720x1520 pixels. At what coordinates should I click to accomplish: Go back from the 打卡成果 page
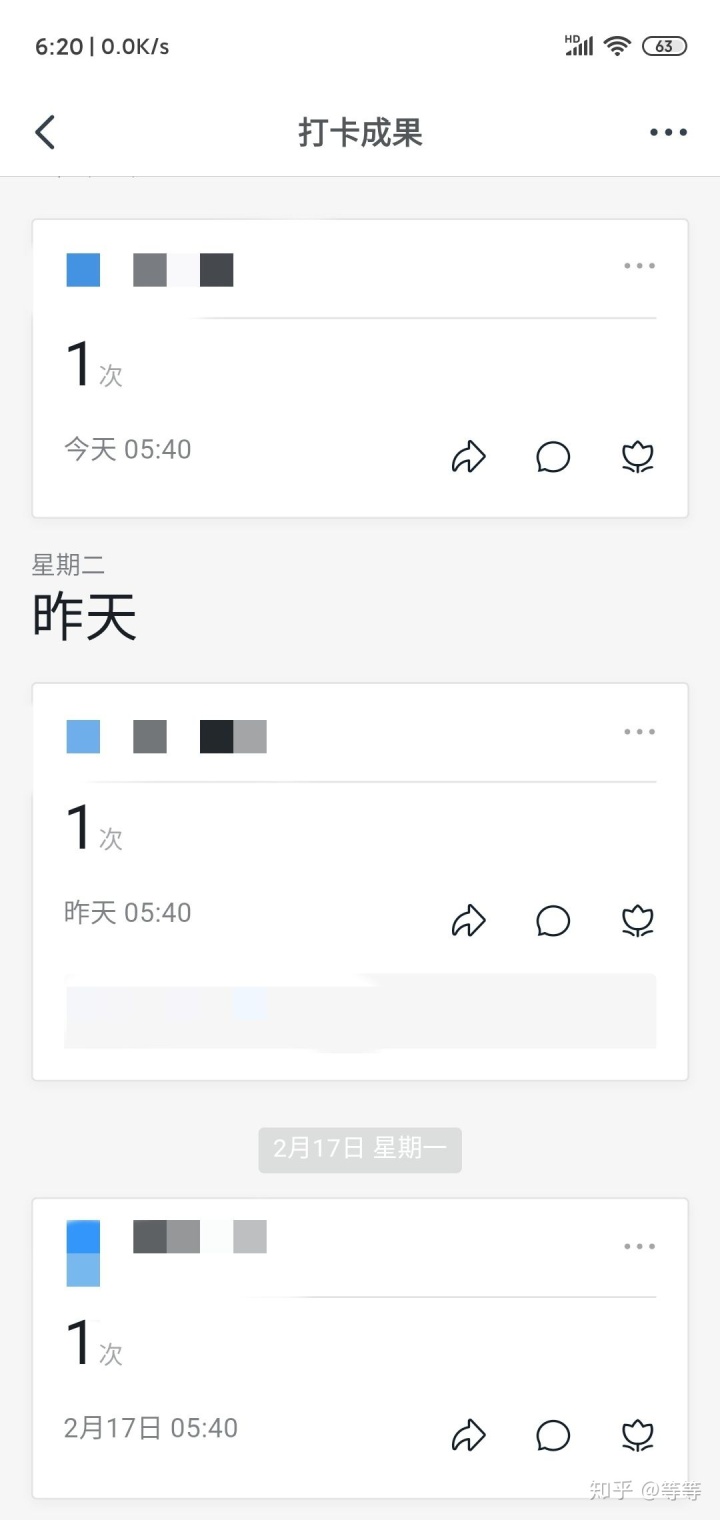45,132
